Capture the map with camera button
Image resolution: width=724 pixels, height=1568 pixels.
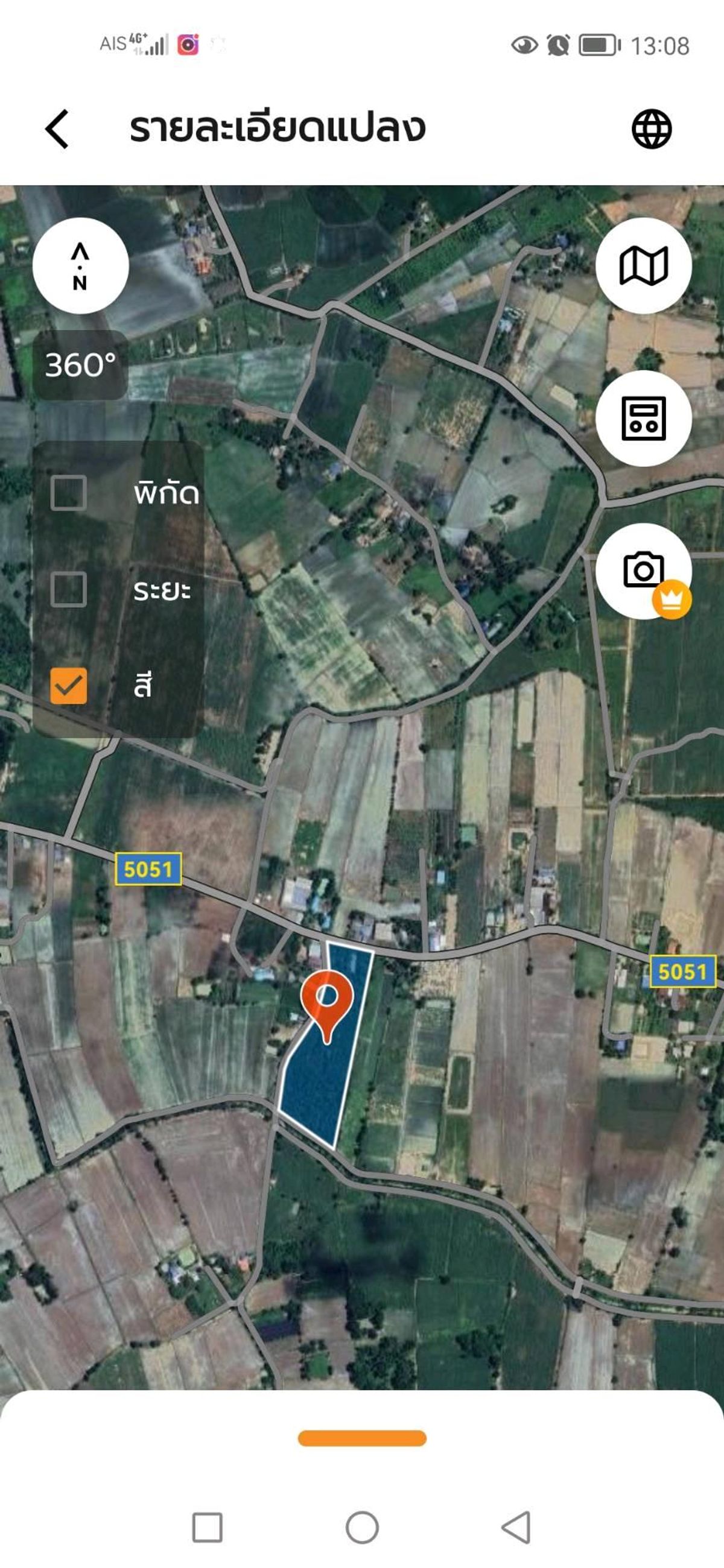click(643, 571)
